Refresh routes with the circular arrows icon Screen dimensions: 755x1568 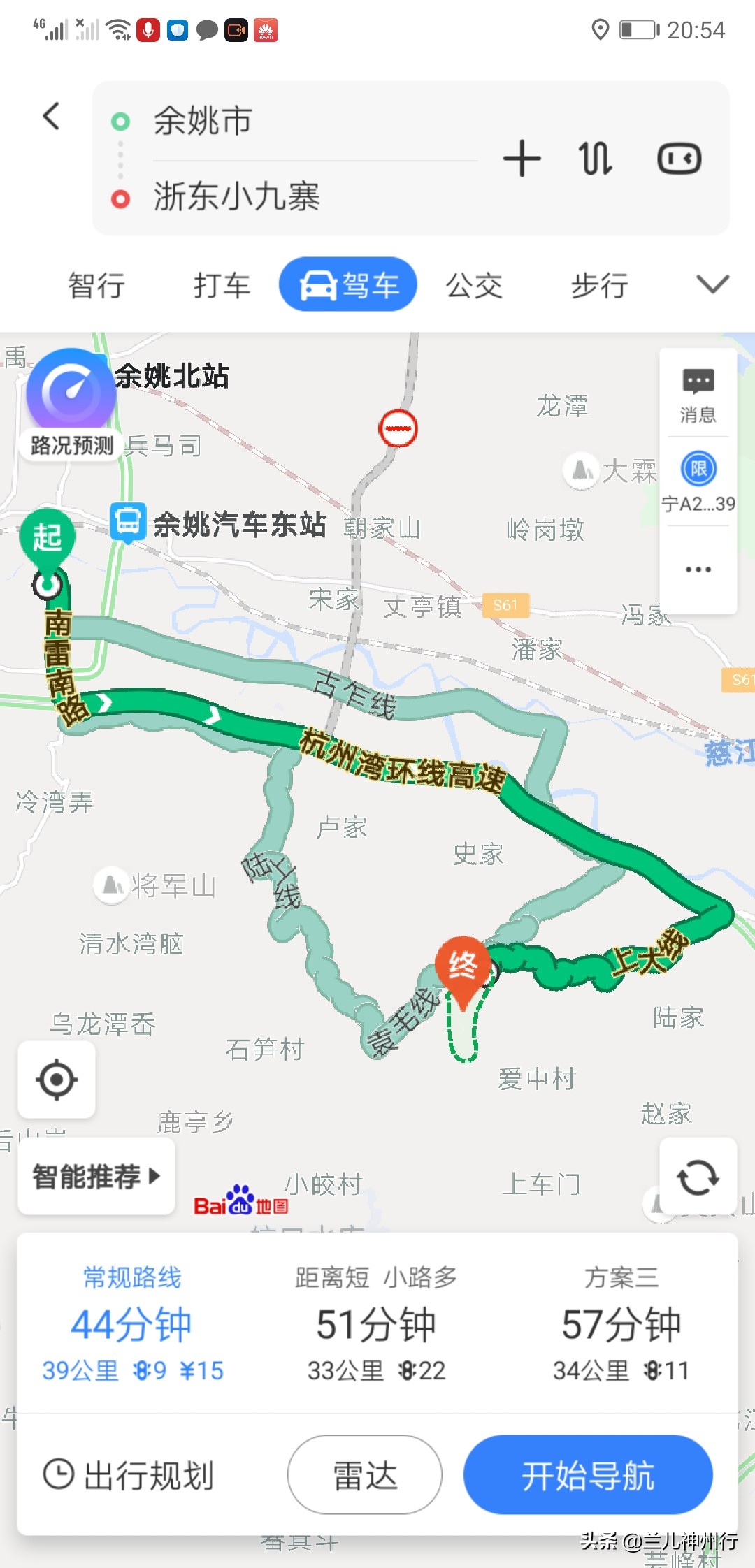[697, 1177]
